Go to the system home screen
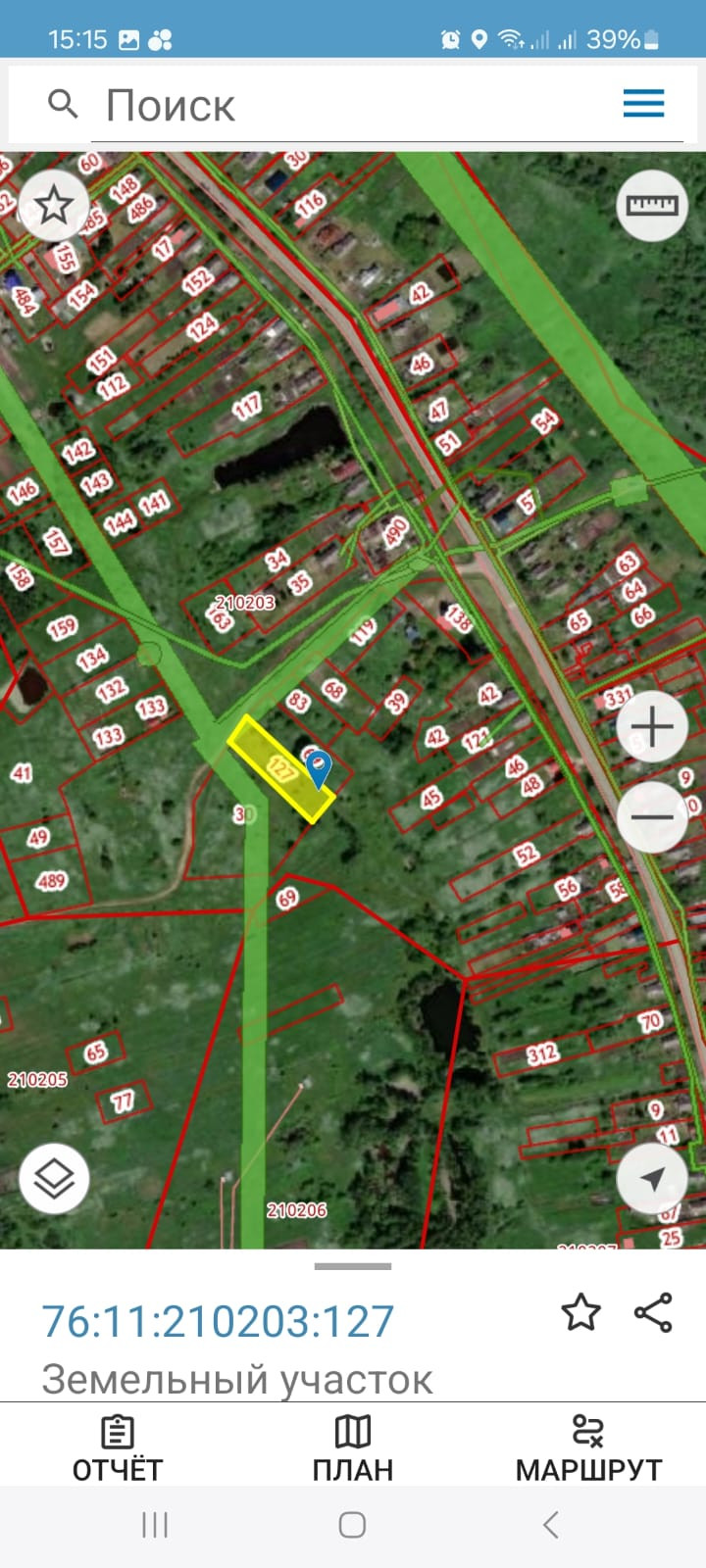The width and height of the screenshot is (706, 1568). pyautogui.click(x=352, y=1525)
